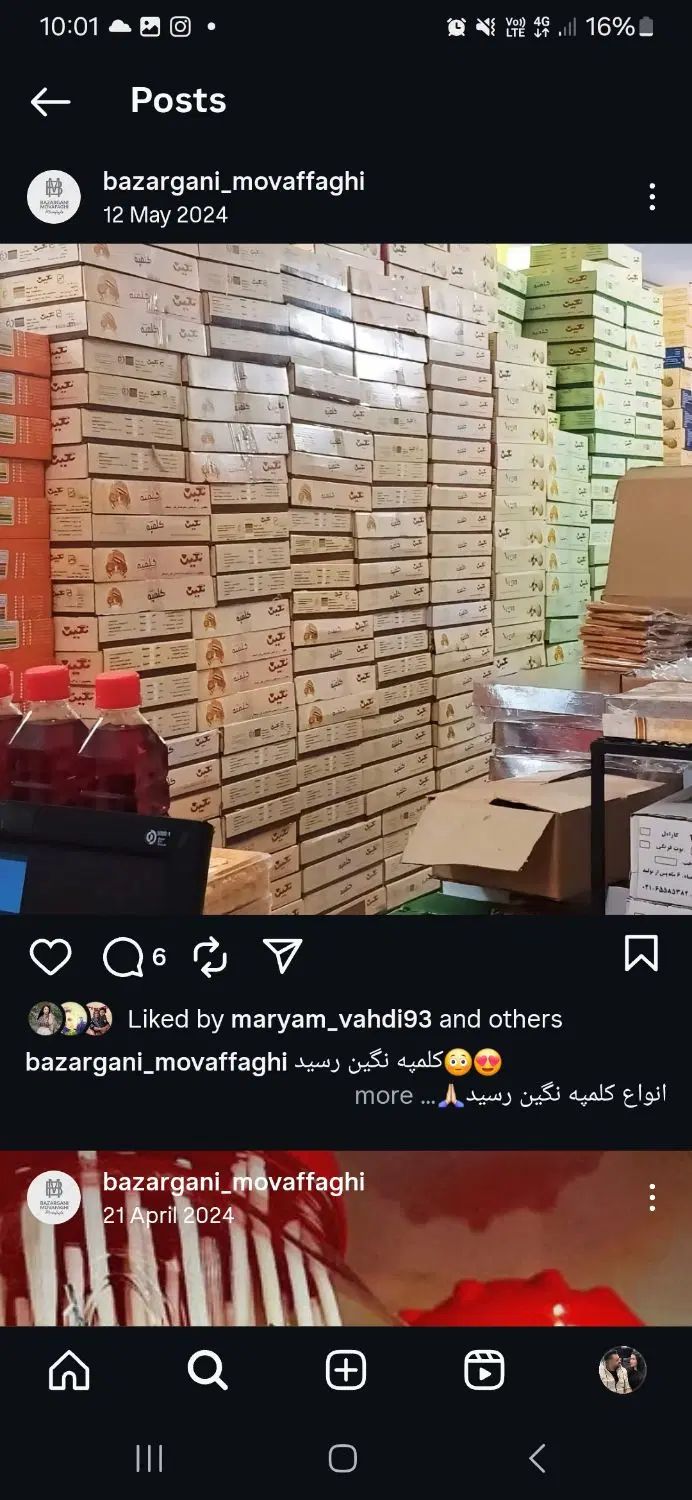692x1500 pixels.
Task: Open options menu for 12 May post
Action: tap(652, 197)
